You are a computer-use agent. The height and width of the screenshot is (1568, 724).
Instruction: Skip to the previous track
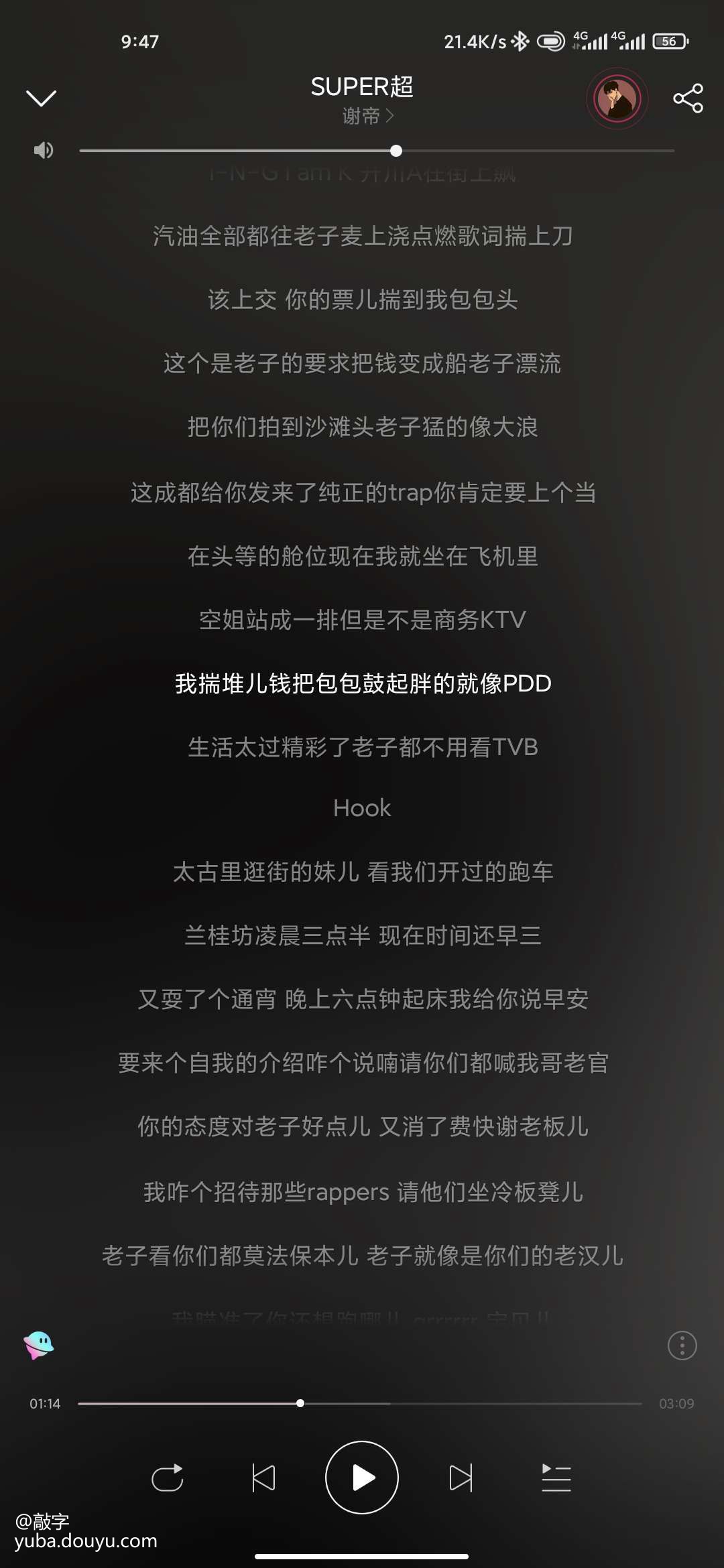(x=263, y=1478)
